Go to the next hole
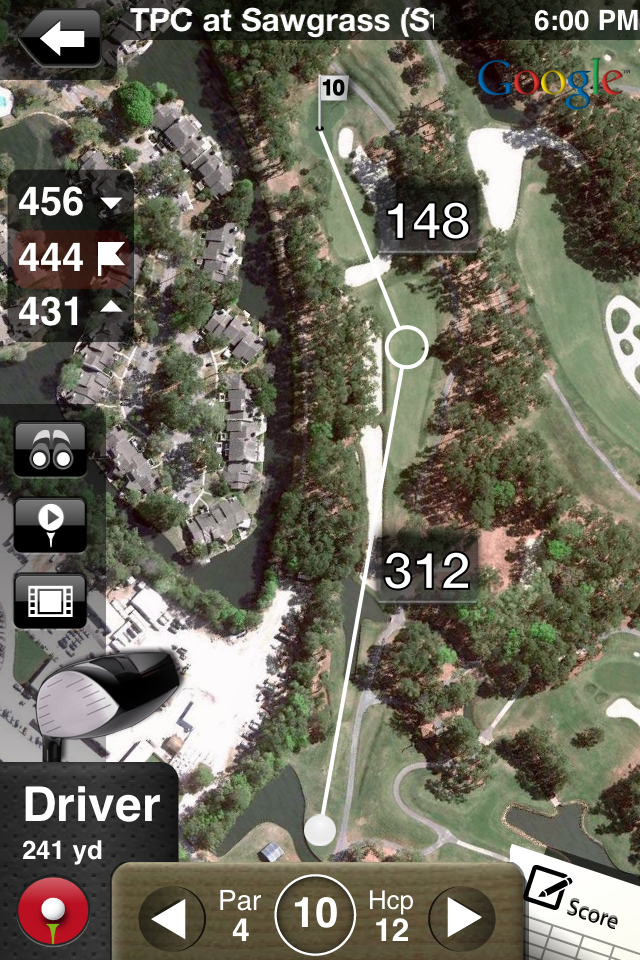Viewport: 640px width, 960px height. [x=461, y=916]
